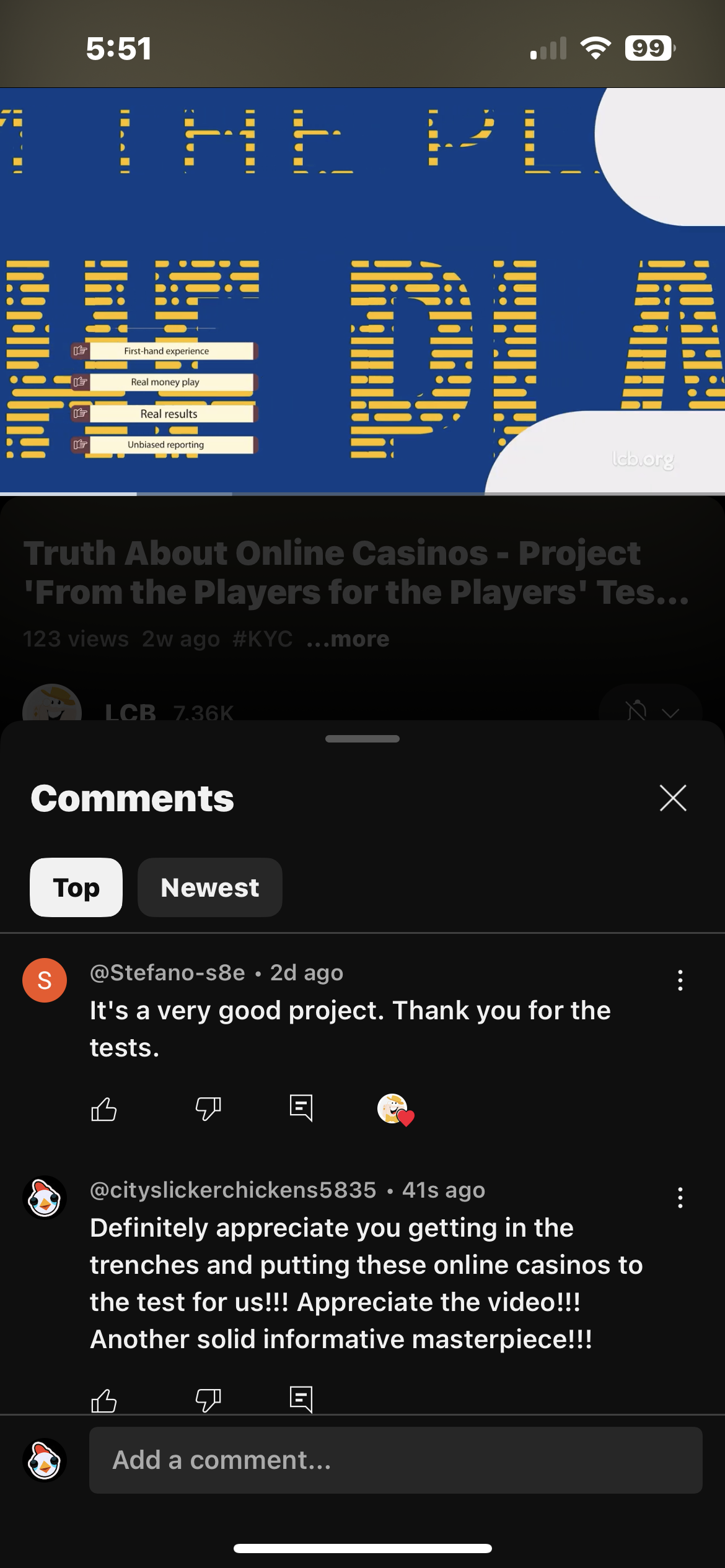Dislike the comment by @Stefano-s8e

[x=208, y=1108]
